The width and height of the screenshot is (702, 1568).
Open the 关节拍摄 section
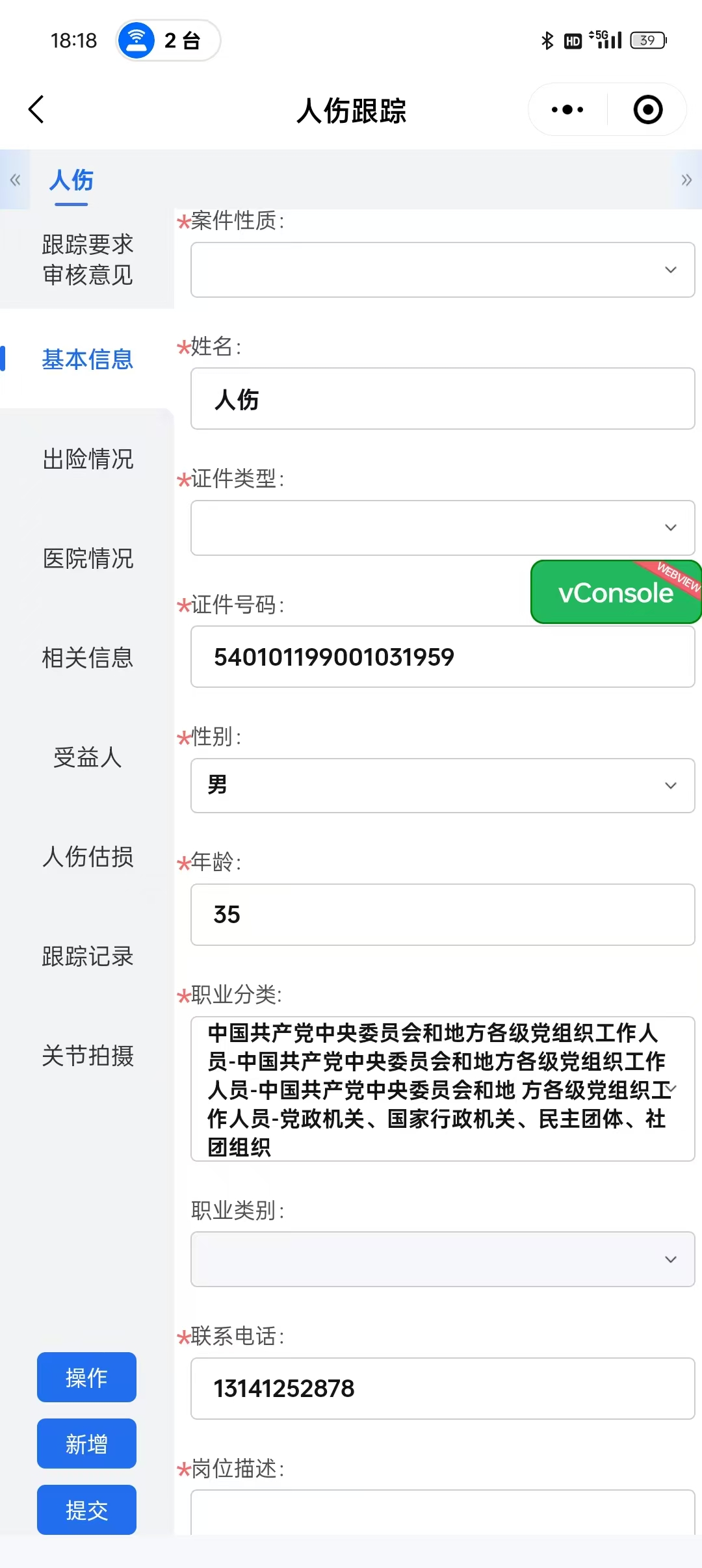point(87,1056)
